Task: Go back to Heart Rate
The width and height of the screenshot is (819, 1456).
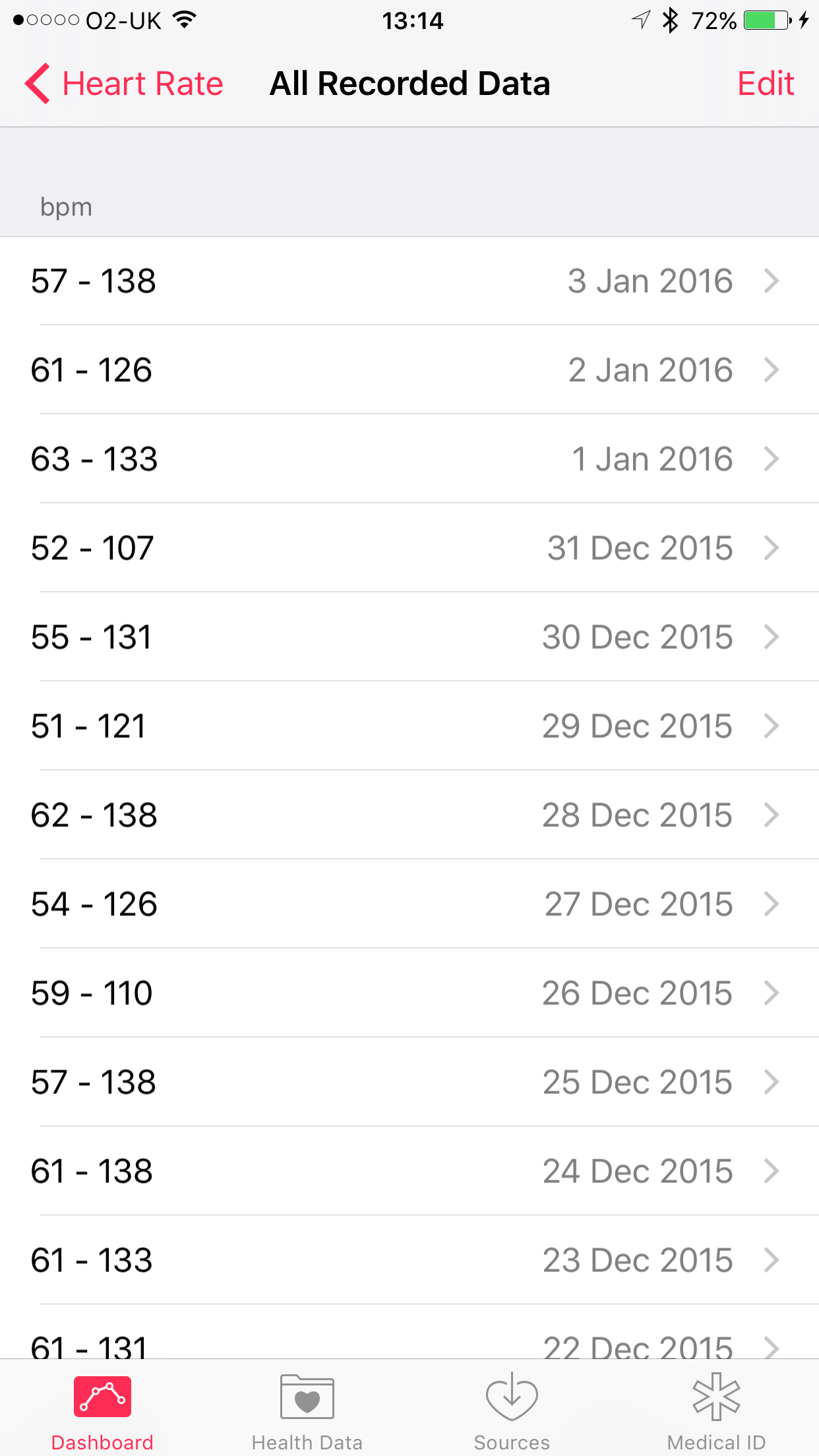Action: [x=124, y=84]
